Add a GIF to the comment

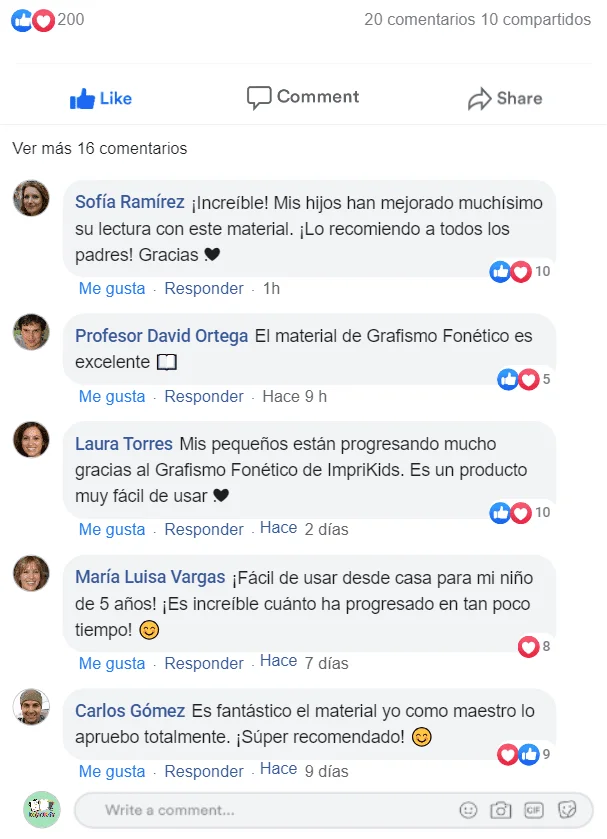(534, 810)
